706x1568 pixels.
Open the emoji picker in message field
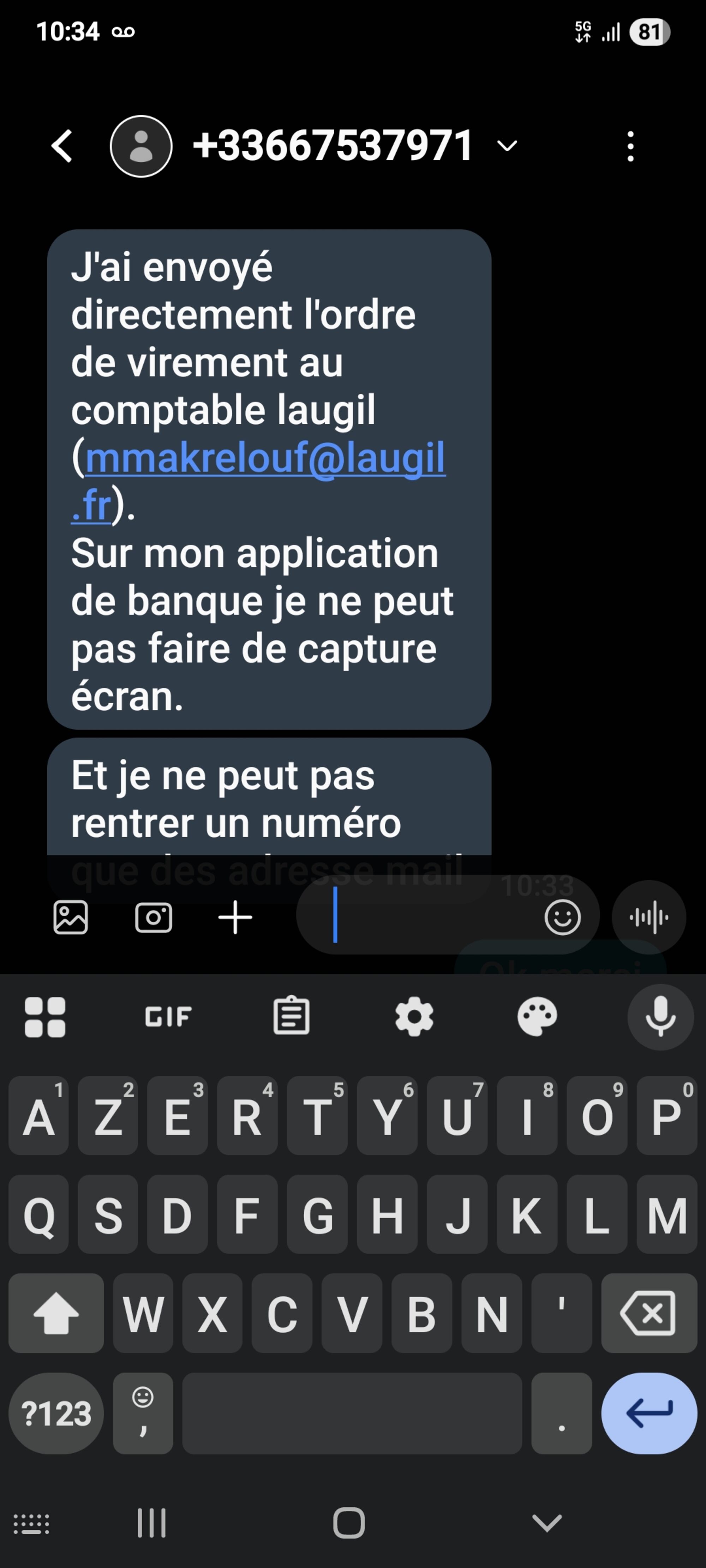(562, 917)
